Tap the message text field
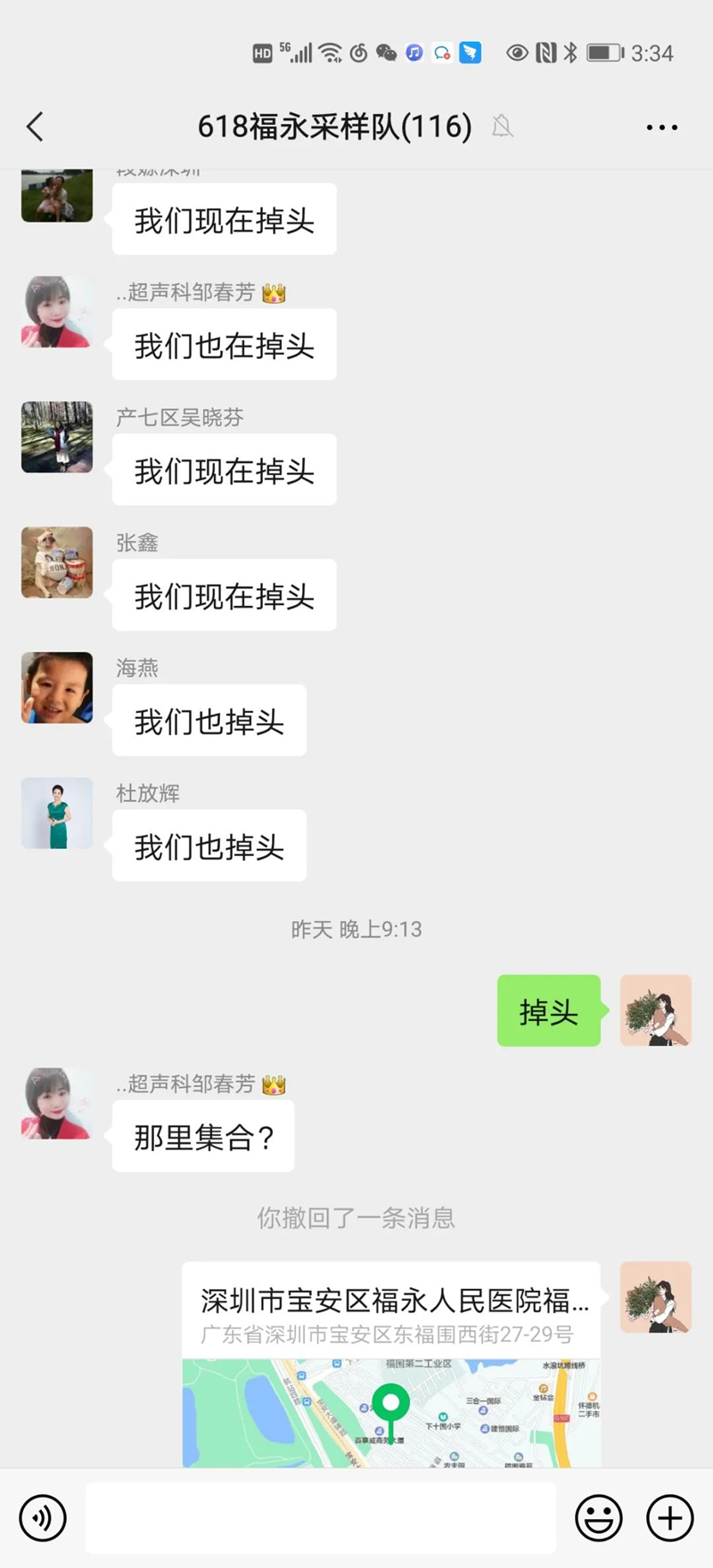Image resolution: width=713 pixels, height=1568 pixels. (321, 1517)
